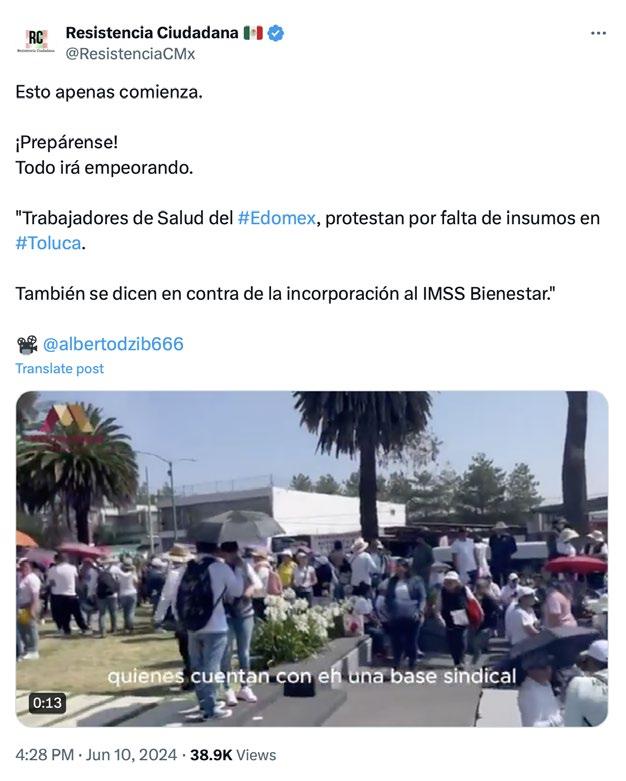Open Resistencia Ciudadana profile picture
This screenshot has height=781, width=626.
(x=36, y=41)
